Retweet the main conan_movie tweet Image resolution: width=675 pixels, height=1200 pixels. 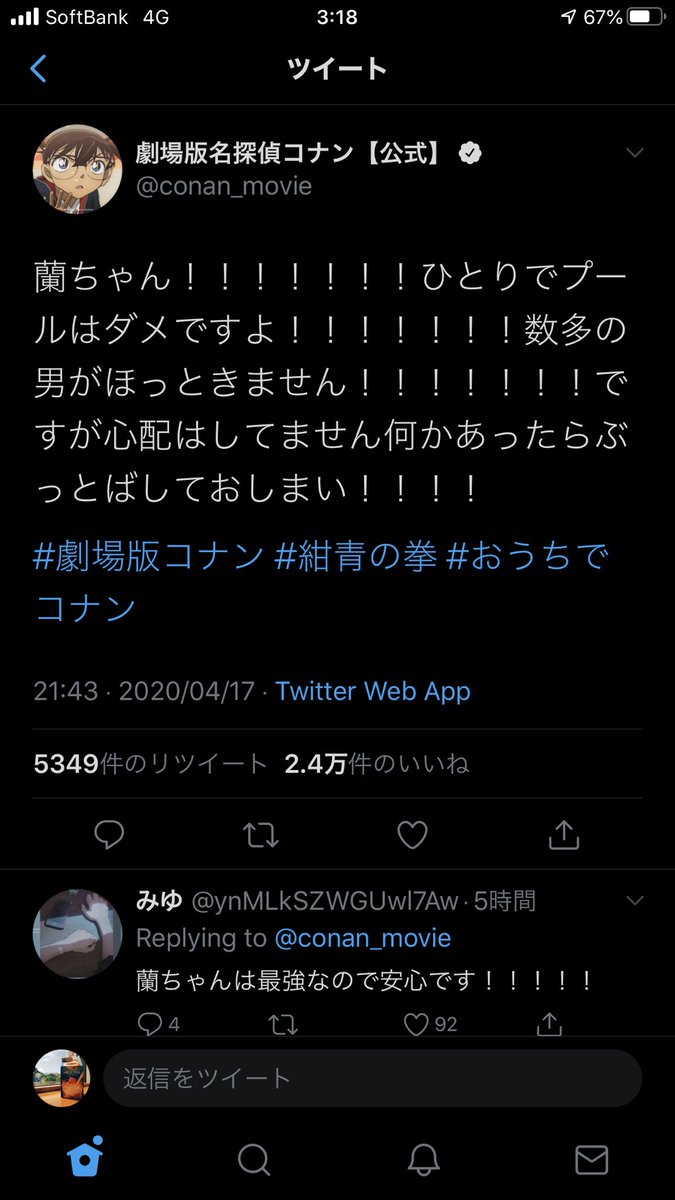[x=261, y=835]
